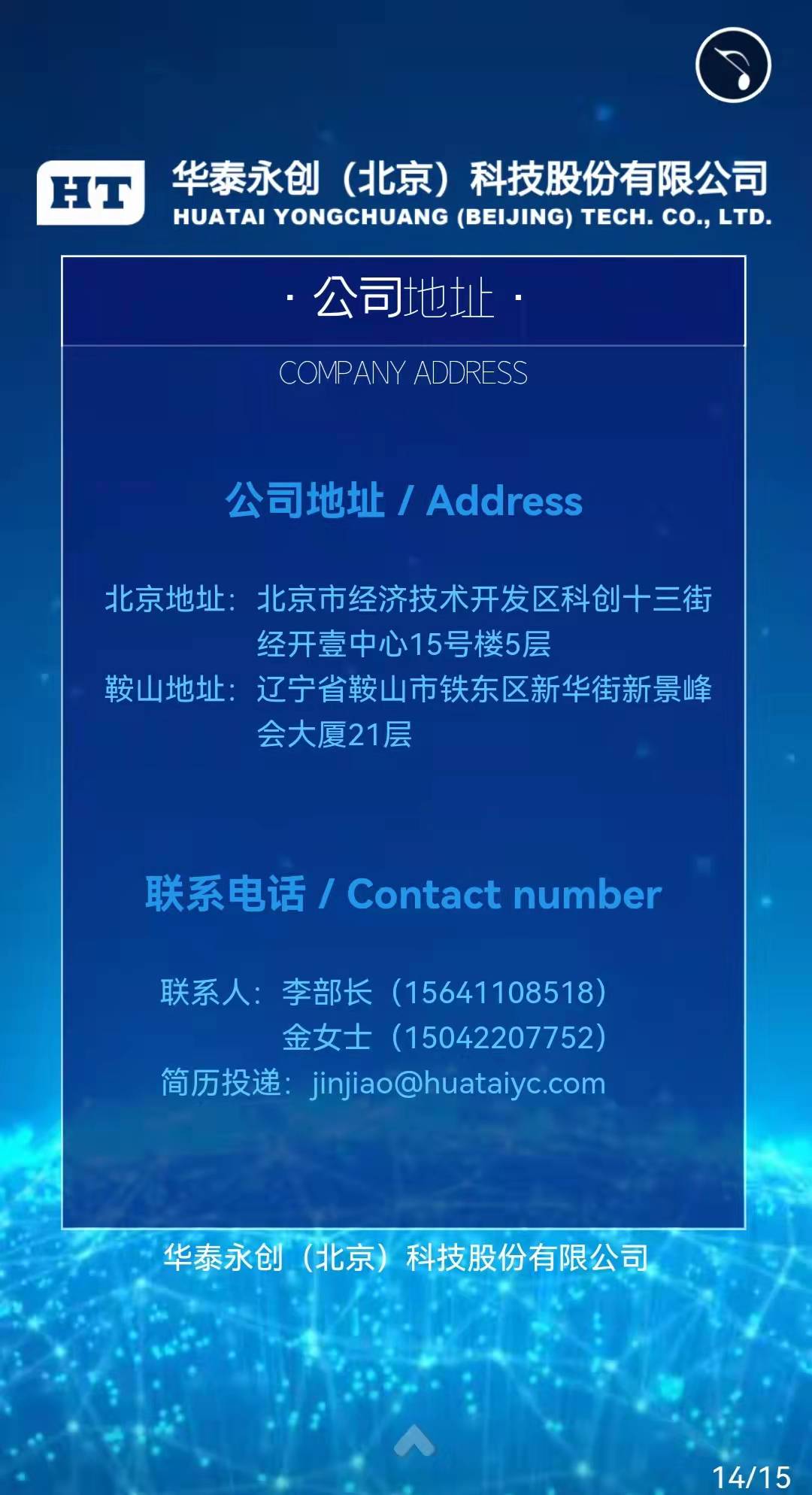Tap the up arrow for next page

pyautogui.click(x=414, y=1439)
